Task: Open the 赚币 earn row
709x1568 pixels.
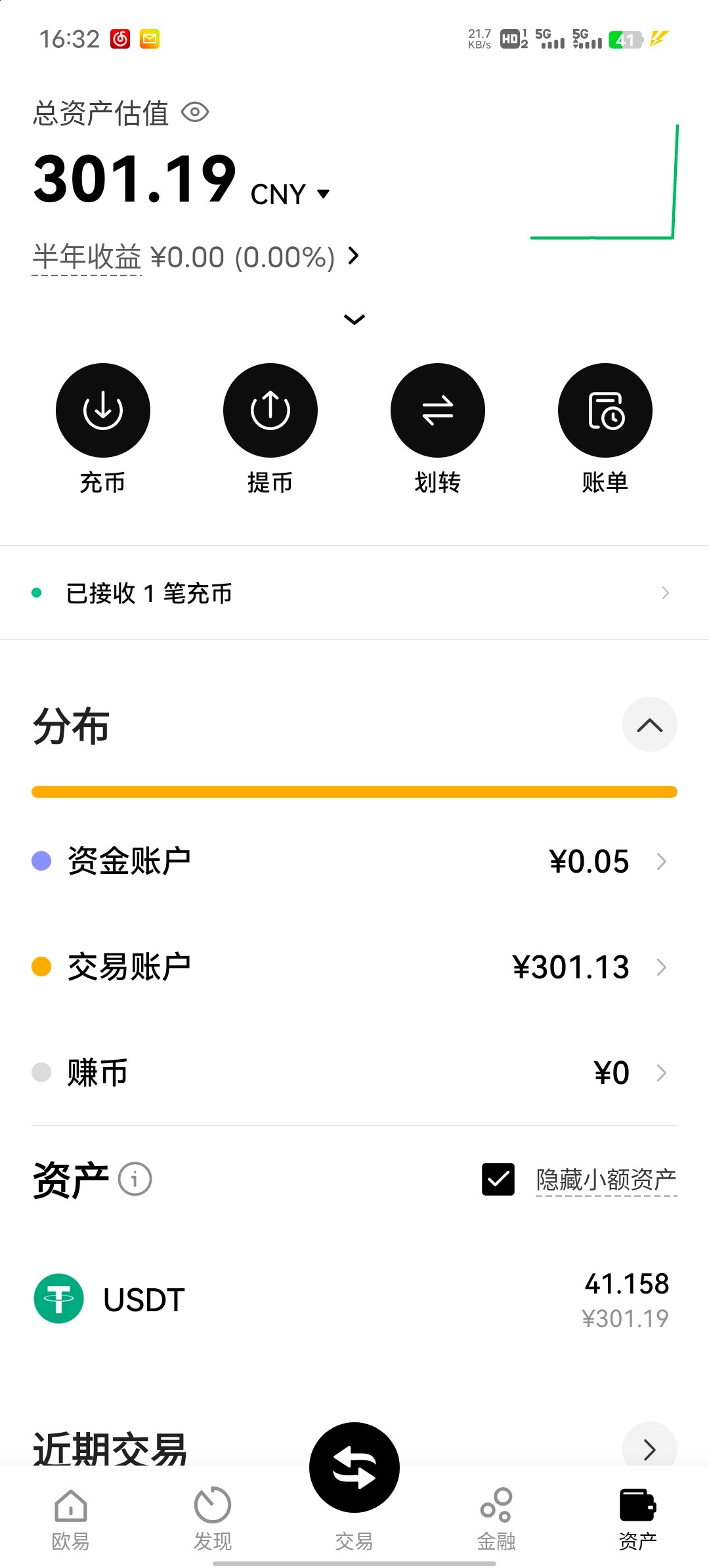Action: [x=354, y=1072]
